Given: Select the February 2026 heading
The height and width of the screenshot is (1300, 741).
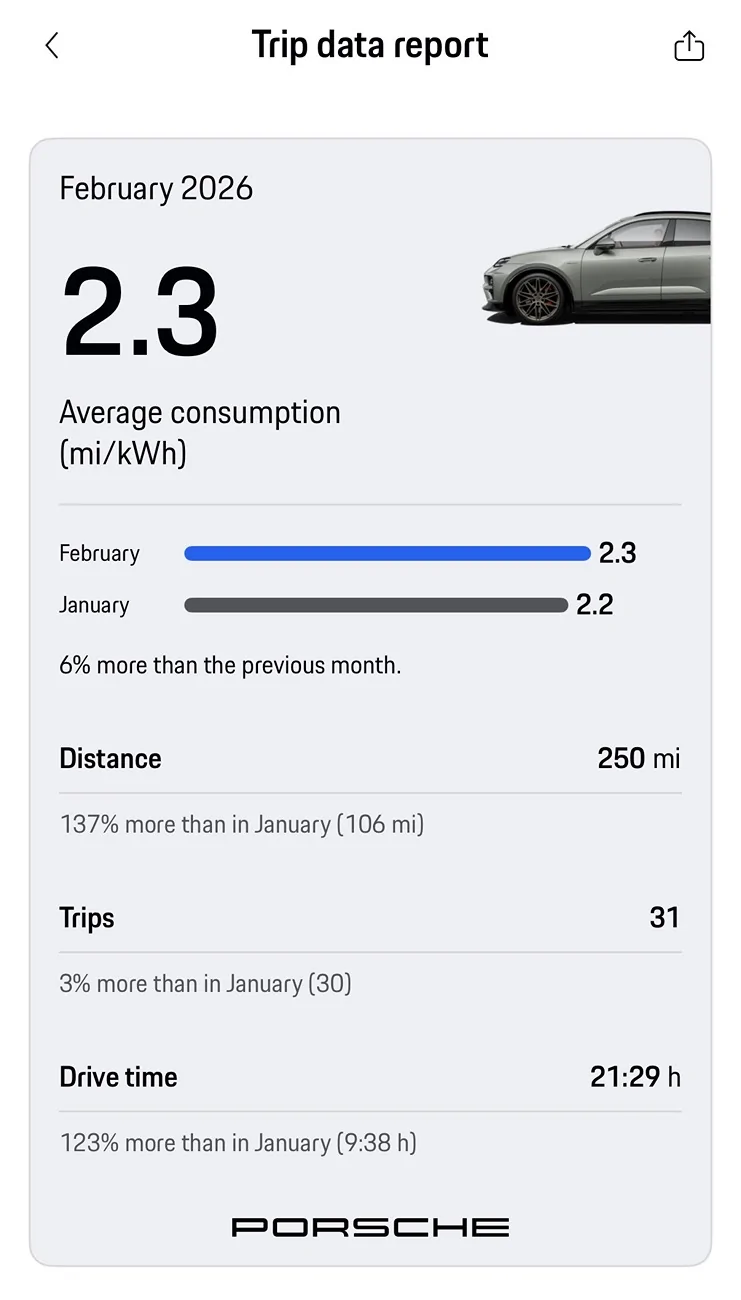Looking at the screenshot, I should coord(155,188).
